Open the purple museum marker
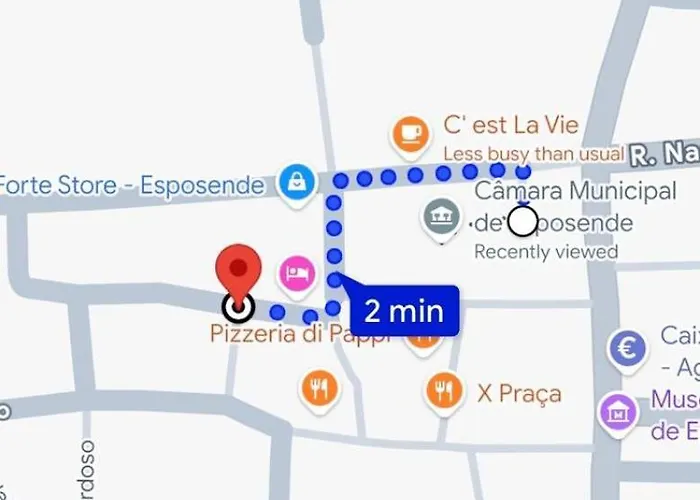This screenshot has height=500, width=700. (617, 410)
